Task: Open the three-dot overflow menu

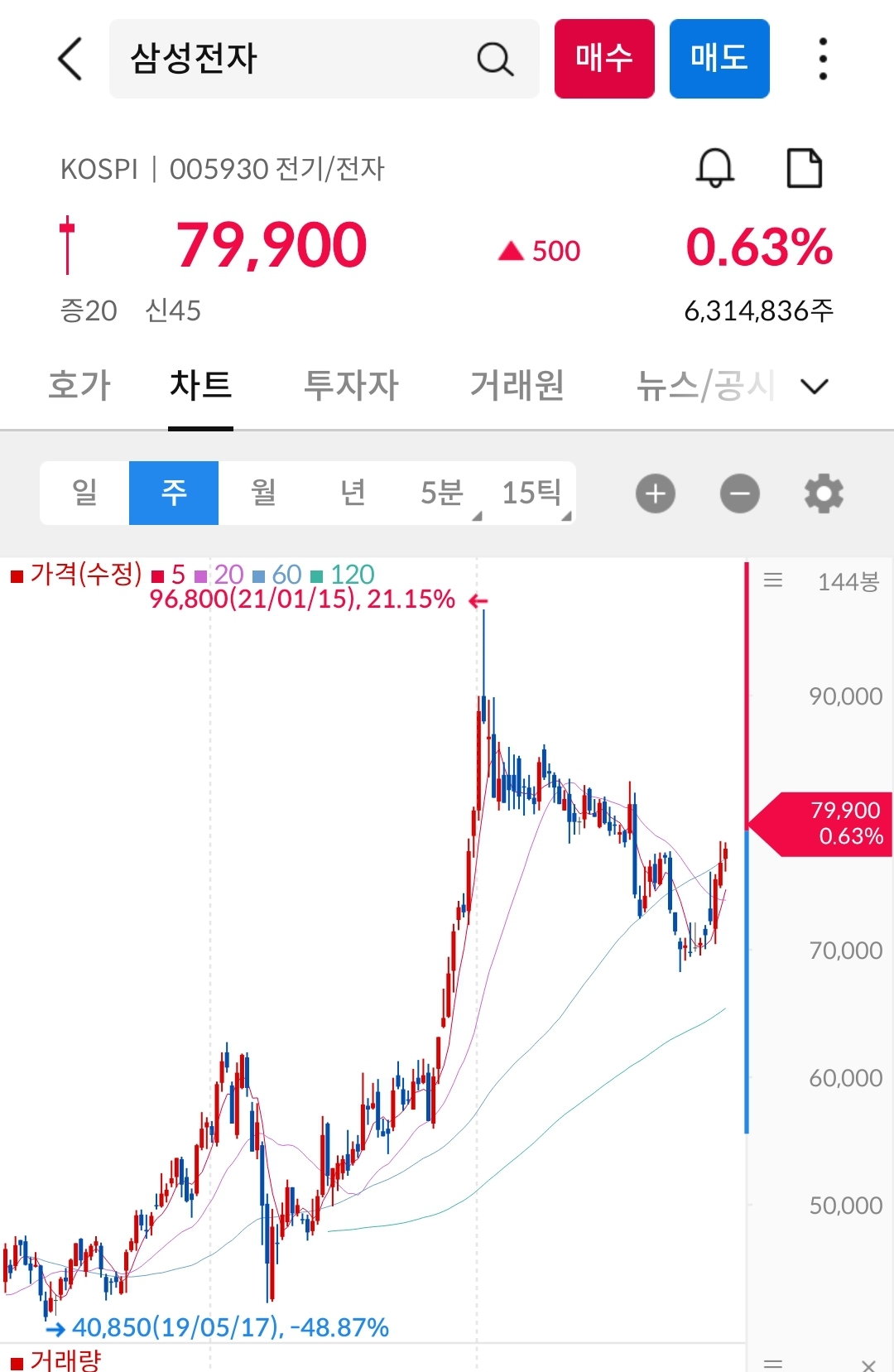Action: tap(822, 59)
